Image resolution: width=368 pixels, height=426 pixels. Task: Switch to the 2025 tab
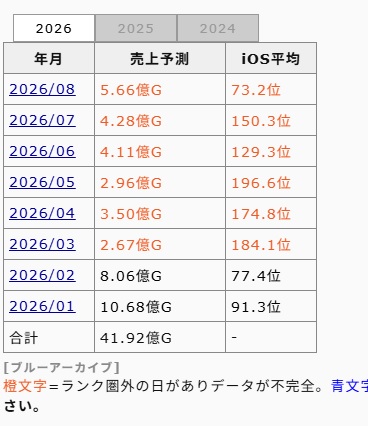(136, 28)
